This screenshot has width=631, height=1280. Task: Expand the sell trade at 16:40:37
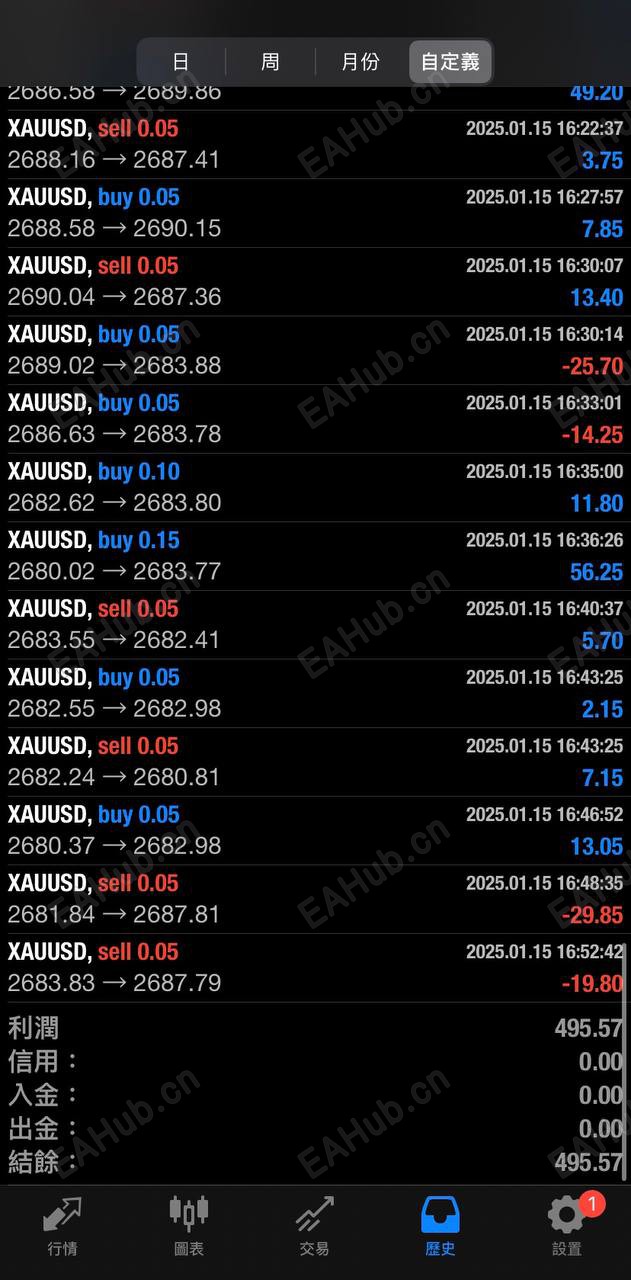tap(315, 625)
